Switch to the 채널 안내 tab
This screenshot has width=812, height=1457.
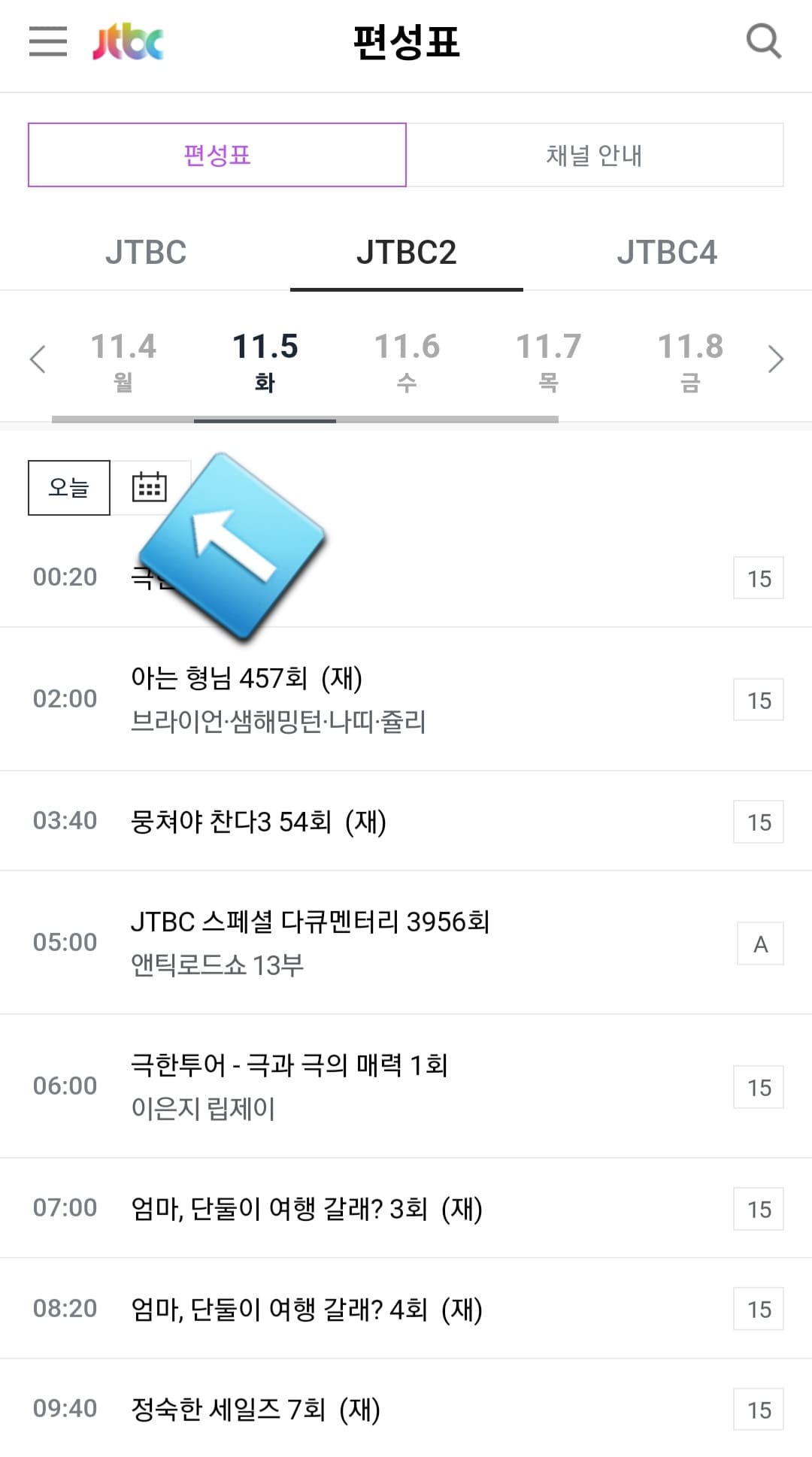[595, 154]
